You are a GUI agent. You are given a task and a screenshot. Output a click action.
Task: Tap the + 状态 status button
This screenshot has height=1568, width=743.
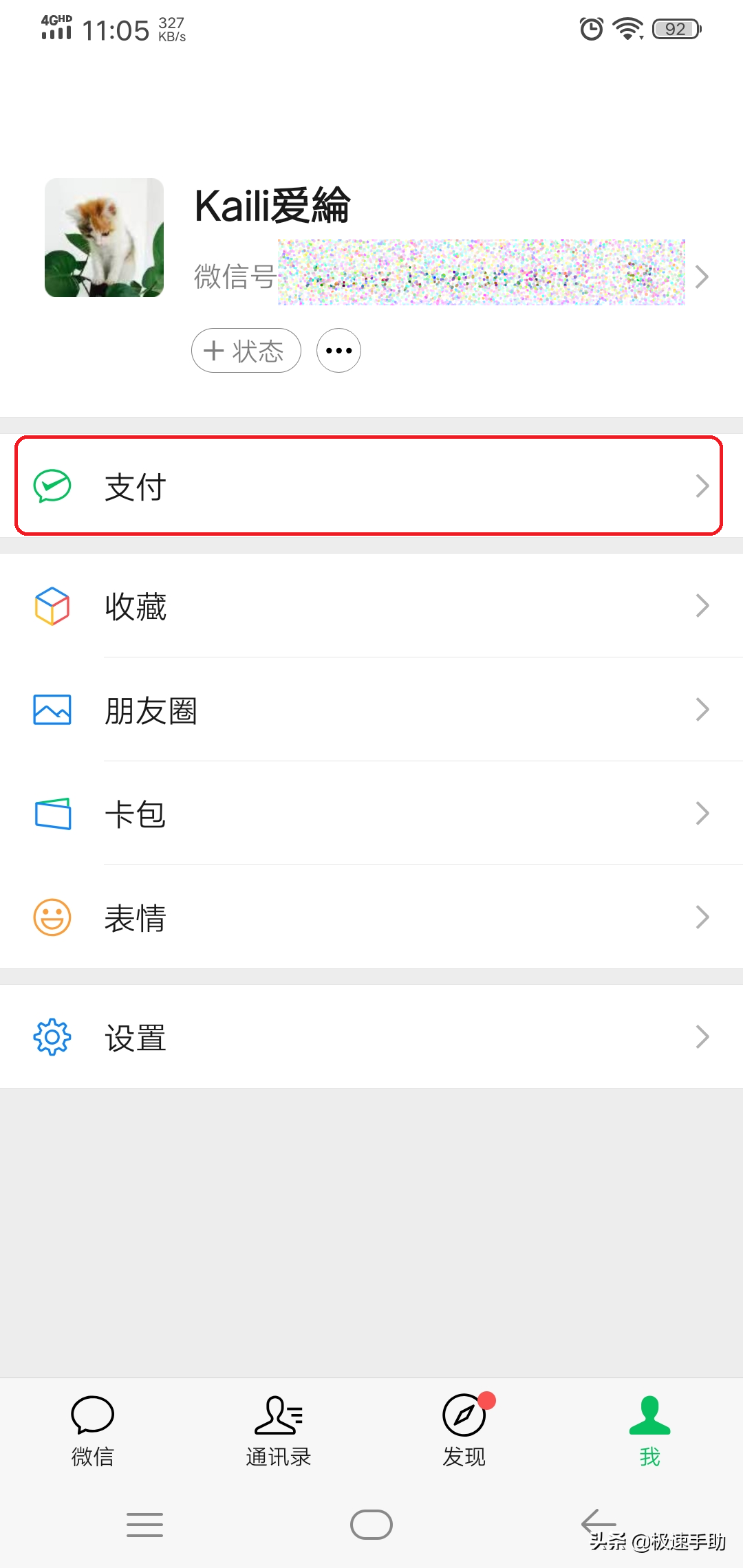click(x=246, y=351)
